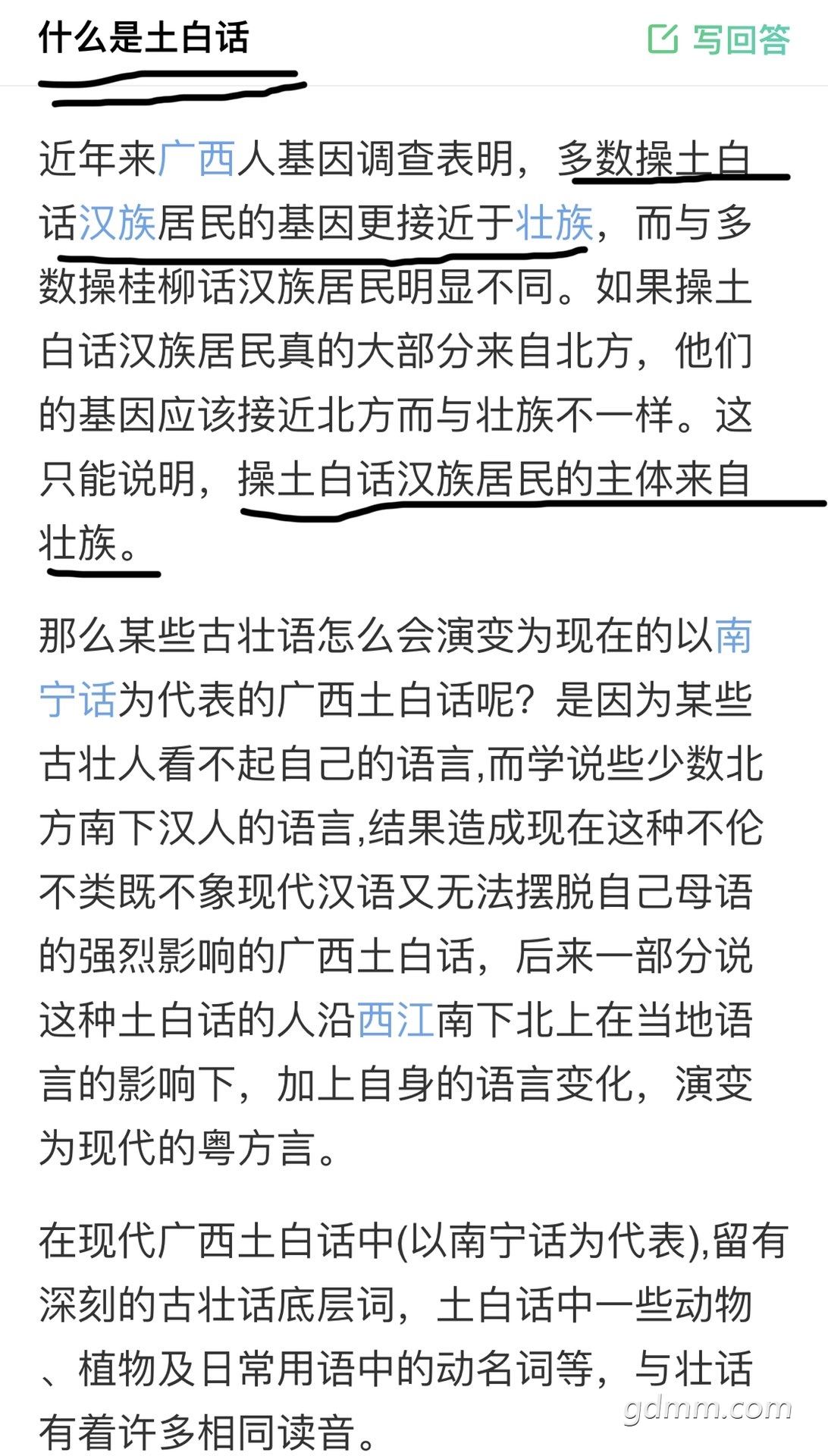This screenshot has width=828, height=1456.
Task: Open the 壮族 link after 更接近于
Action: pyautogui.click(x=555, y=224)
